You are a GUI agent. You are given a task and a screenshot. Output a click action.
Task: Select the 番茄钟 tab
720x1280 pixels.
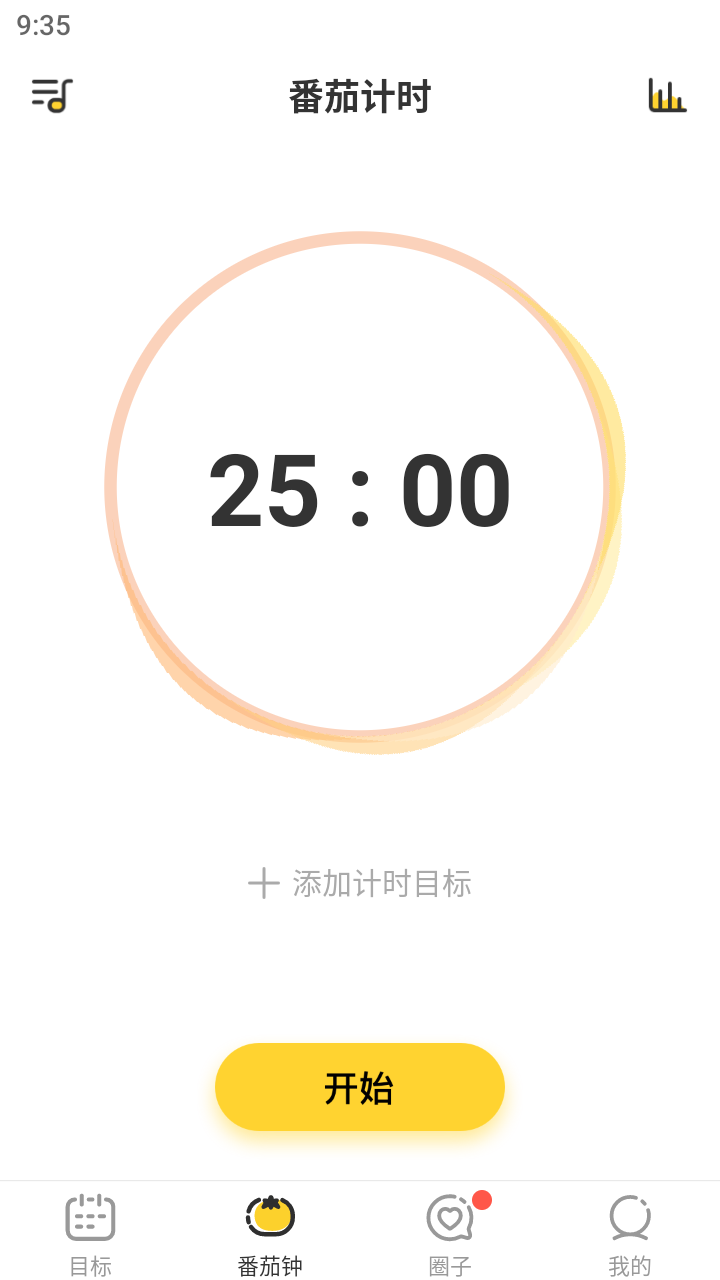coord(270,1234)
